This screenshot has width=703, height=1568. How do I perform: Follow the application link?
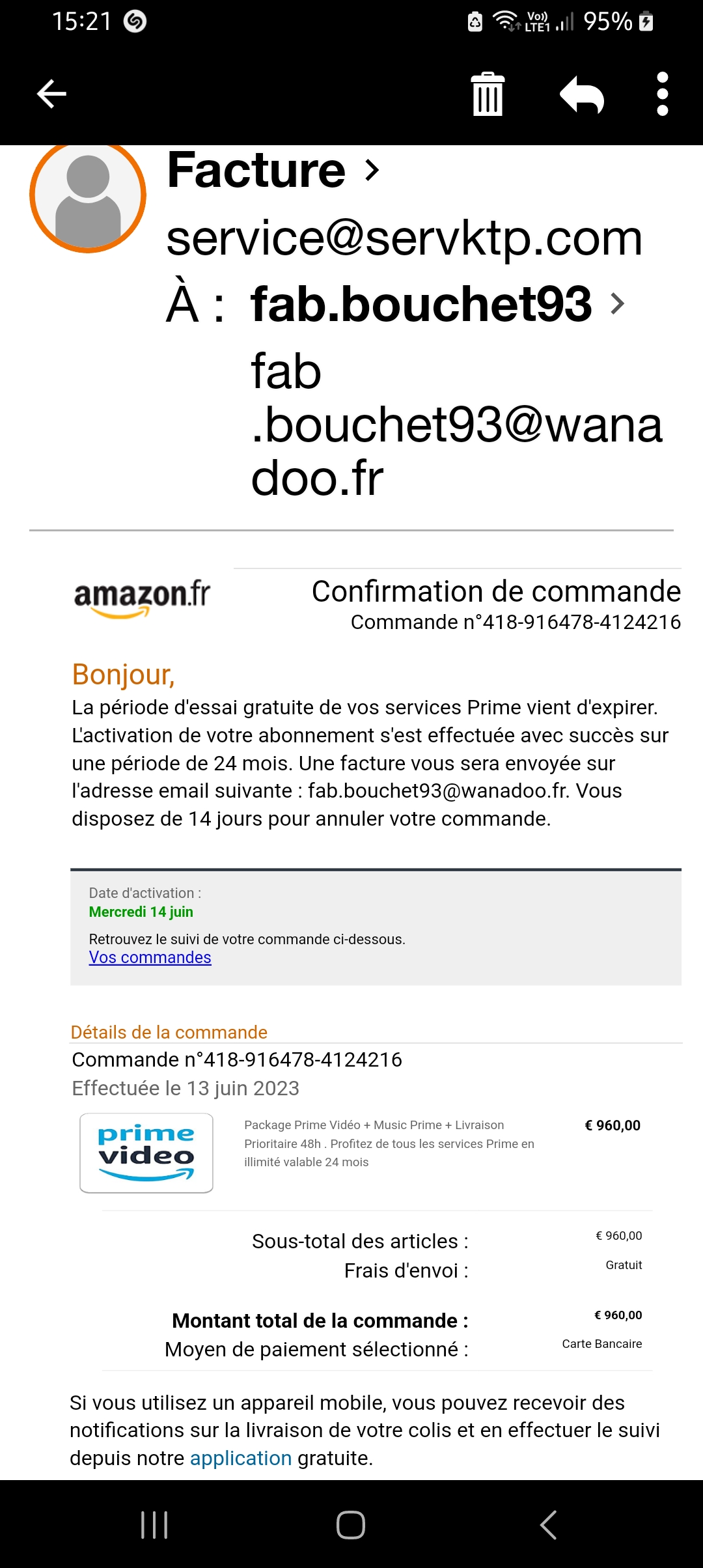coord(241,1458)
